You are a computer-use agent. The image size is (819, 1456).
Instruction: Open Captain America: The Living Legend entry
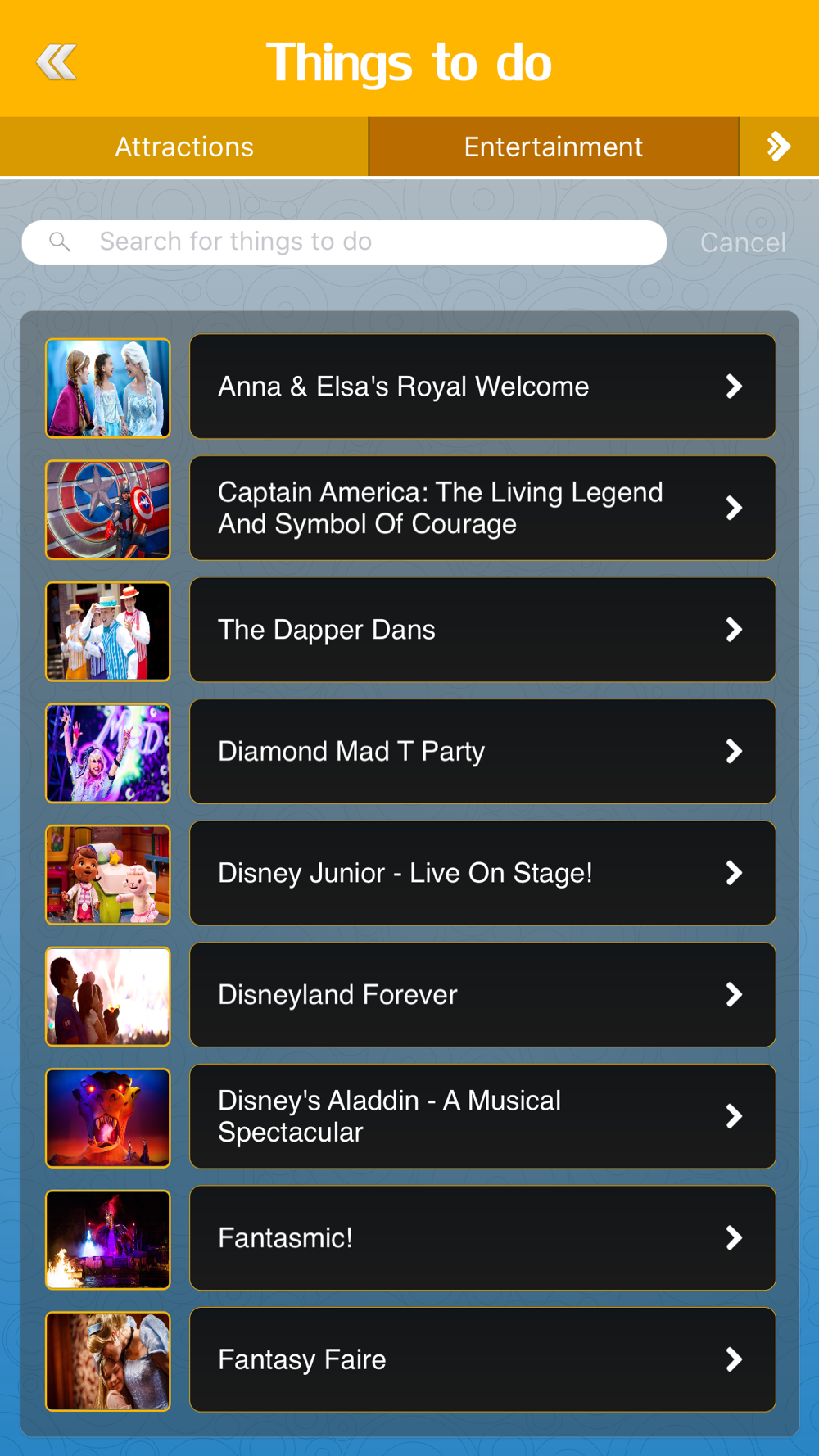click(x=482, y=508)
